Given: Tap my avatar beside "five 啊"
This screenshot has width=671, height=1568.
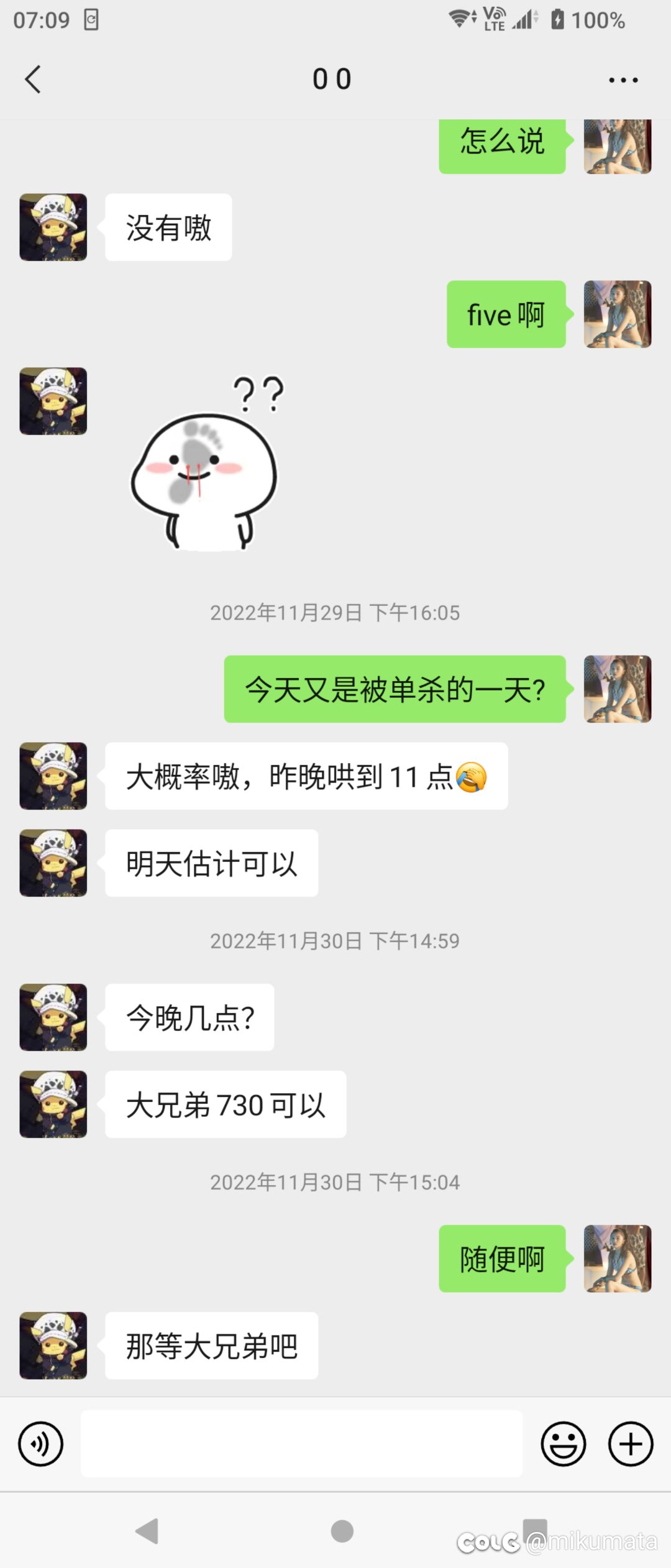Looking at the screenshot, I should click(618, 314).
